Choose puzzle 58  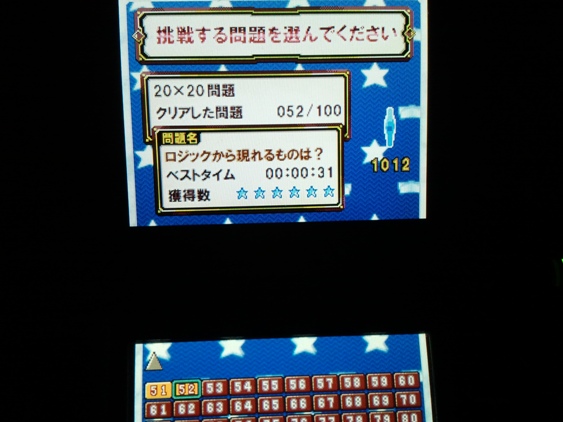click(x=352, y=382)
